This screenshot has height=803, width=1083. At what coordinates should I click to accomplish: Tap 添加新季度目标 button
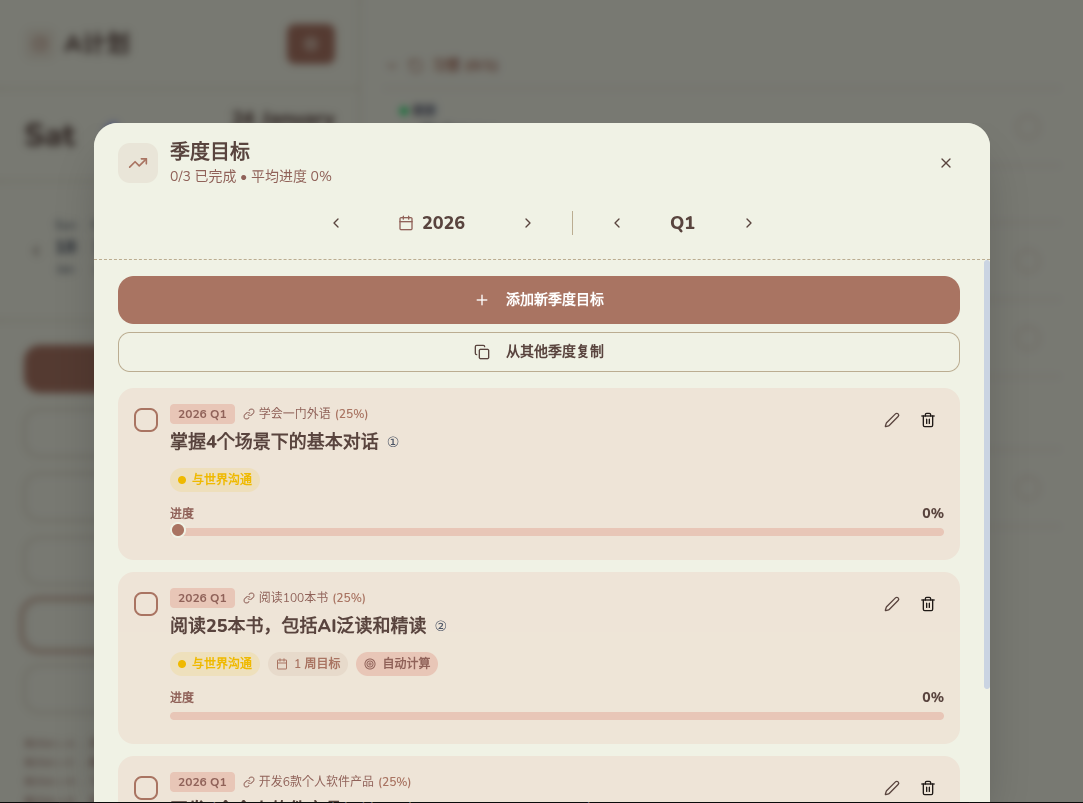click(538, 300)
